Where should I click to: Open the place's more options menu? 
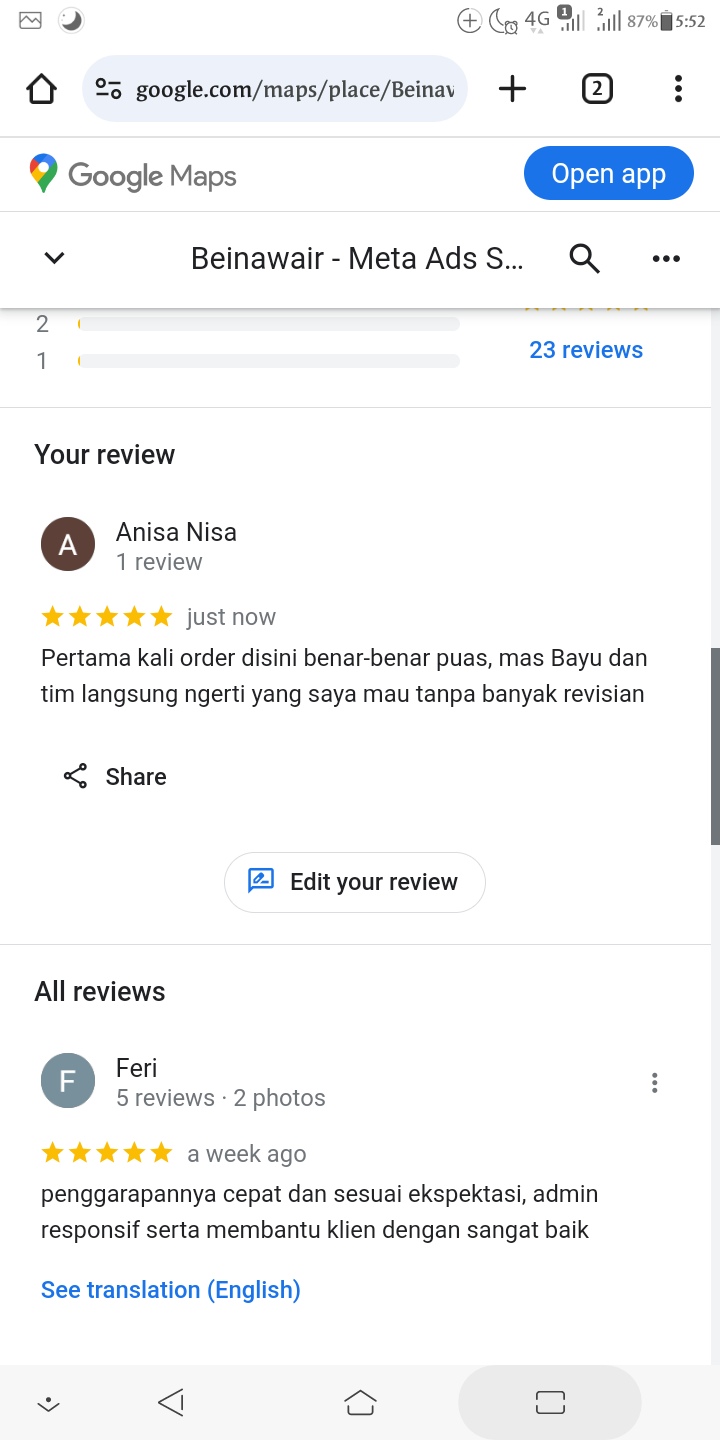(x=666, y=258)
